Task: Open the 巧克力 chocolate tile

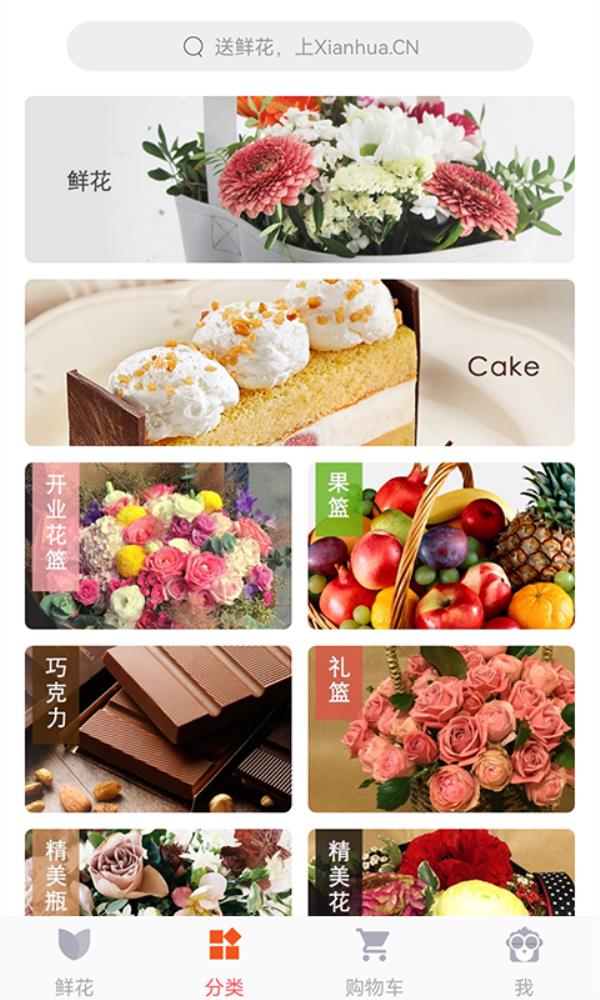Action: 158,728
